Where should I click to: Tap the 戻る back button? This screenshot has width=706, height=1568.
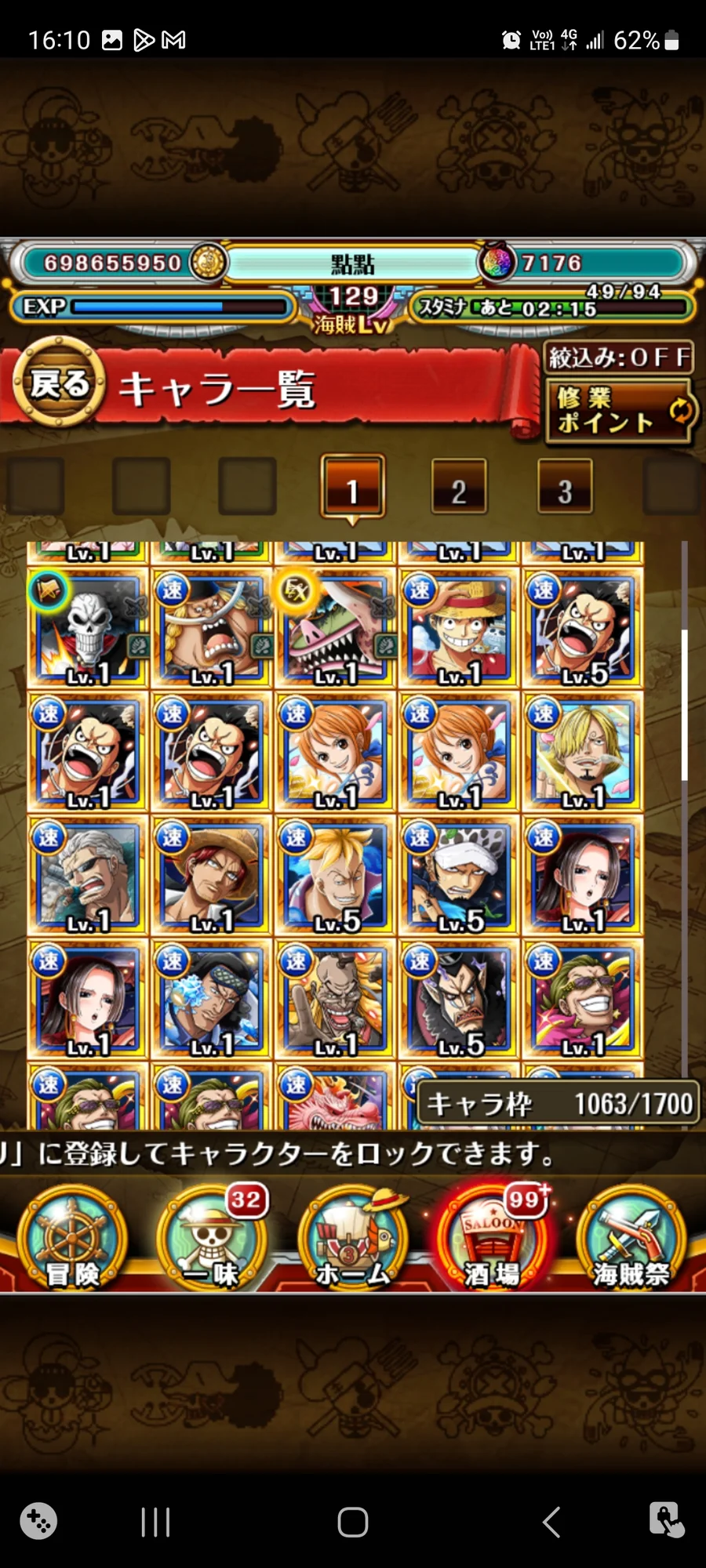click(x=60, y=384)
